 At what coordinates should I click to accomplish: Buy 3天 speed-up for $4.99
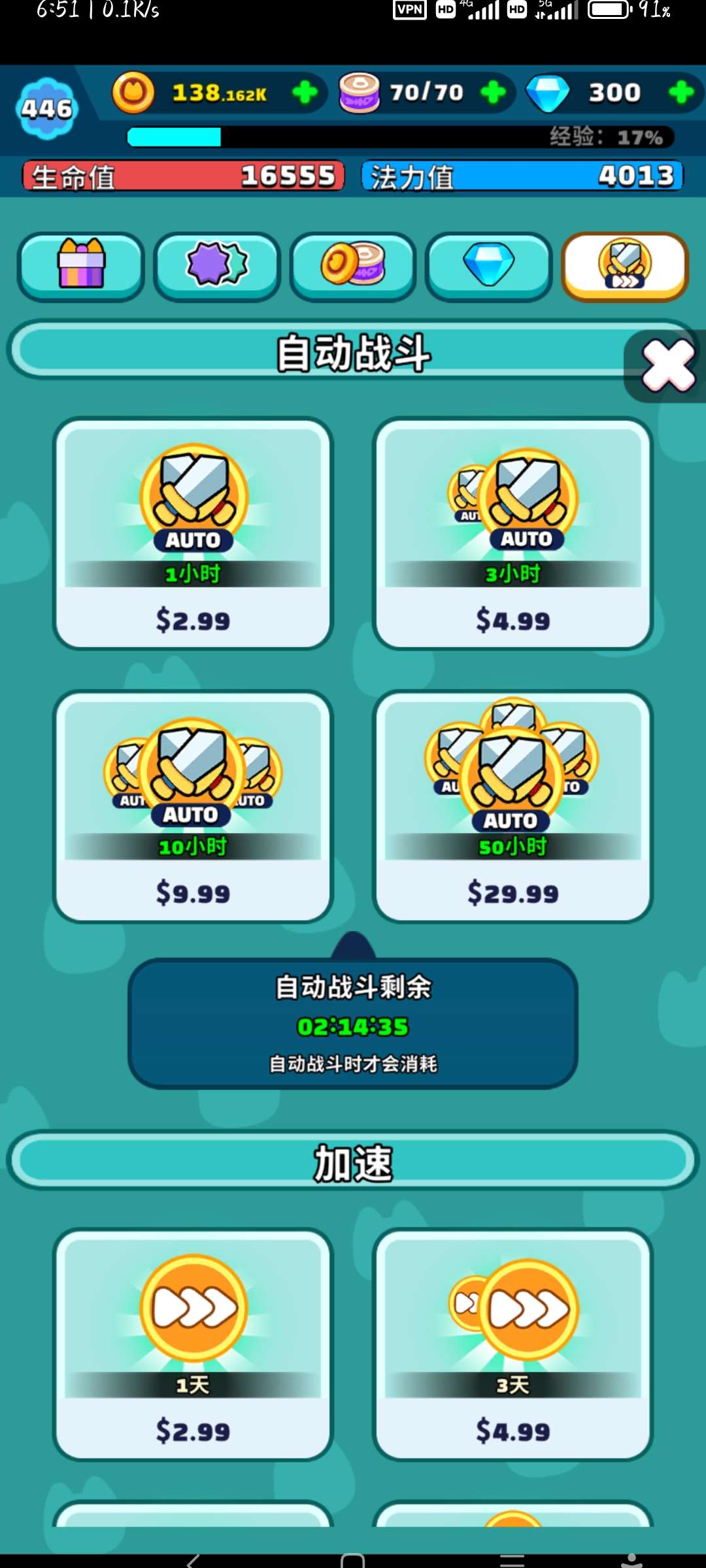coord(513,1345)
